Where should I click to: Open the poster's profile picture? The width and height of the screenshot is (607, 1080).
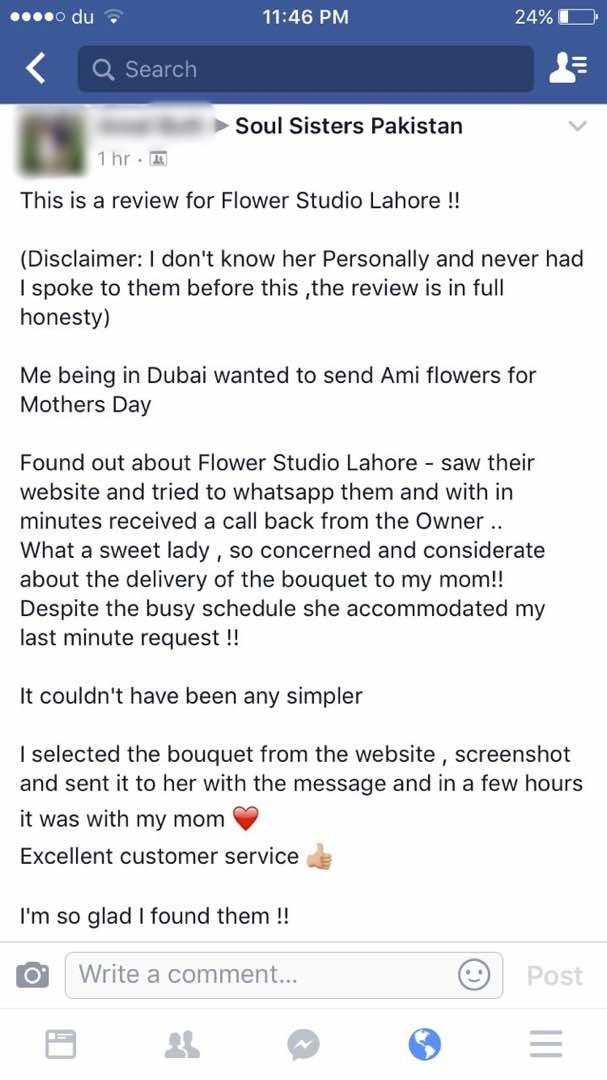[48, 141]
